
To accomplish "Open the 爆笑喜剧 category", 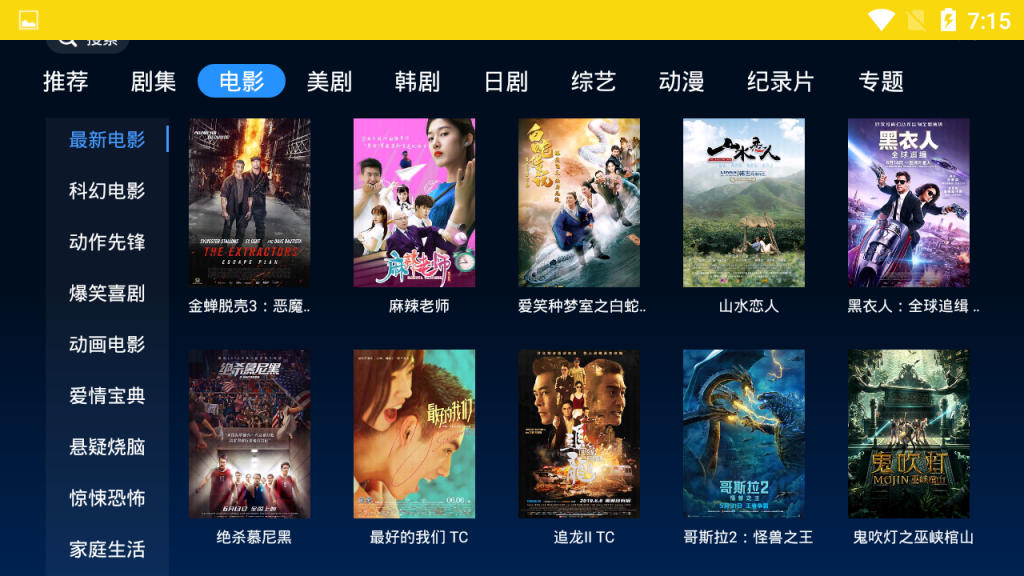I will (x=107, y=293).
